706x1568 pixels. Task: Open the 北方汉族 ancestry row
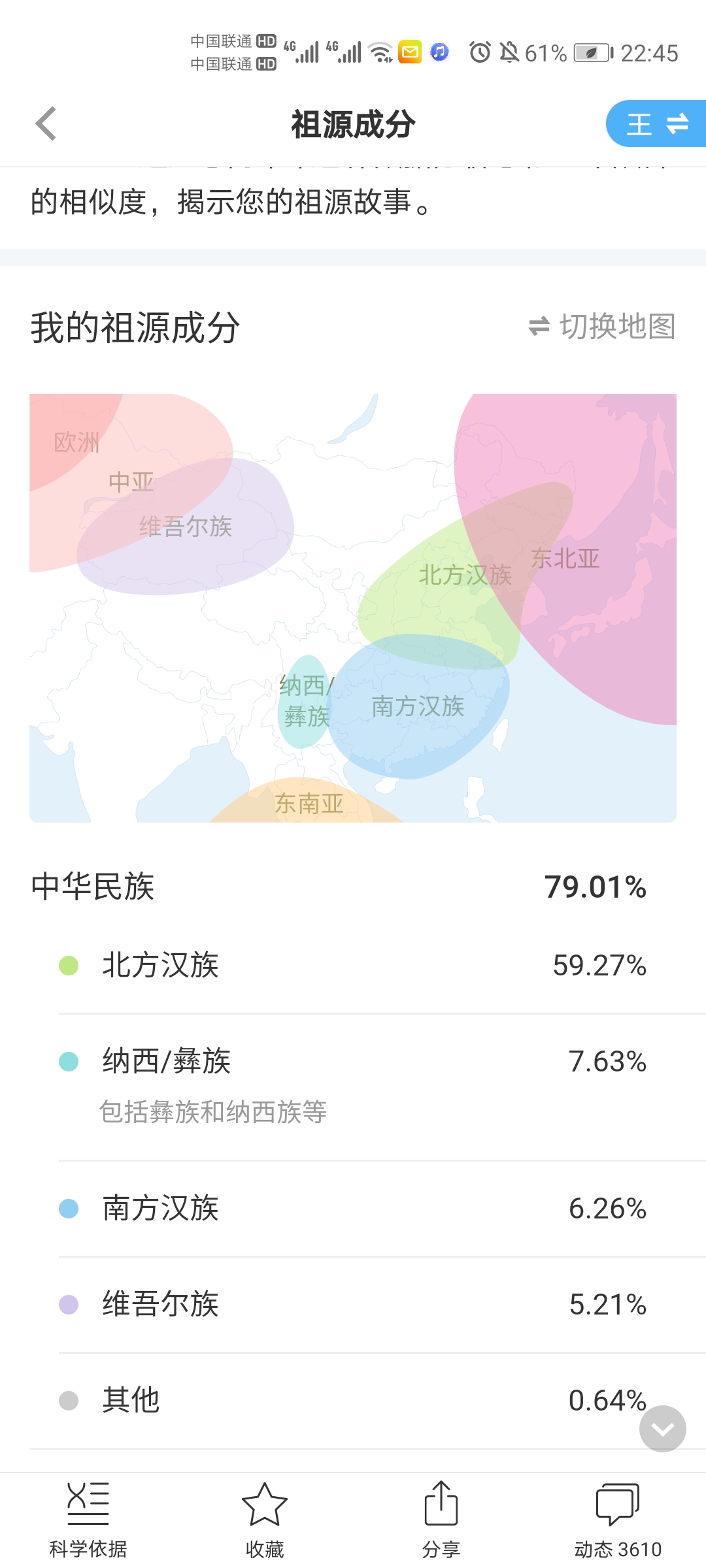click(x=353, y=965)
